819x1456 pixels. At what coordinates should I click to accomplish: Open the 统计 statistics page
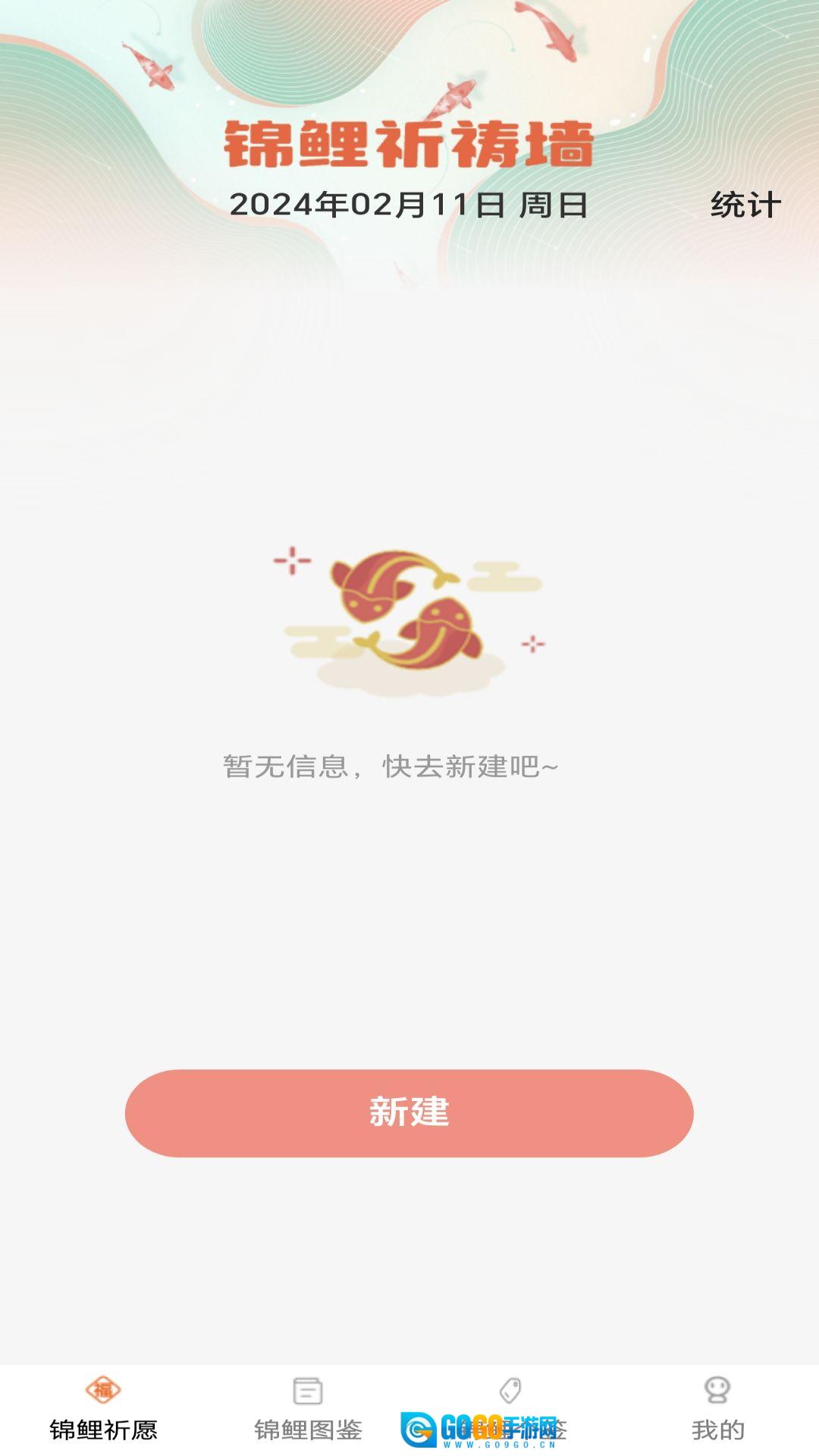pos(745,205)
